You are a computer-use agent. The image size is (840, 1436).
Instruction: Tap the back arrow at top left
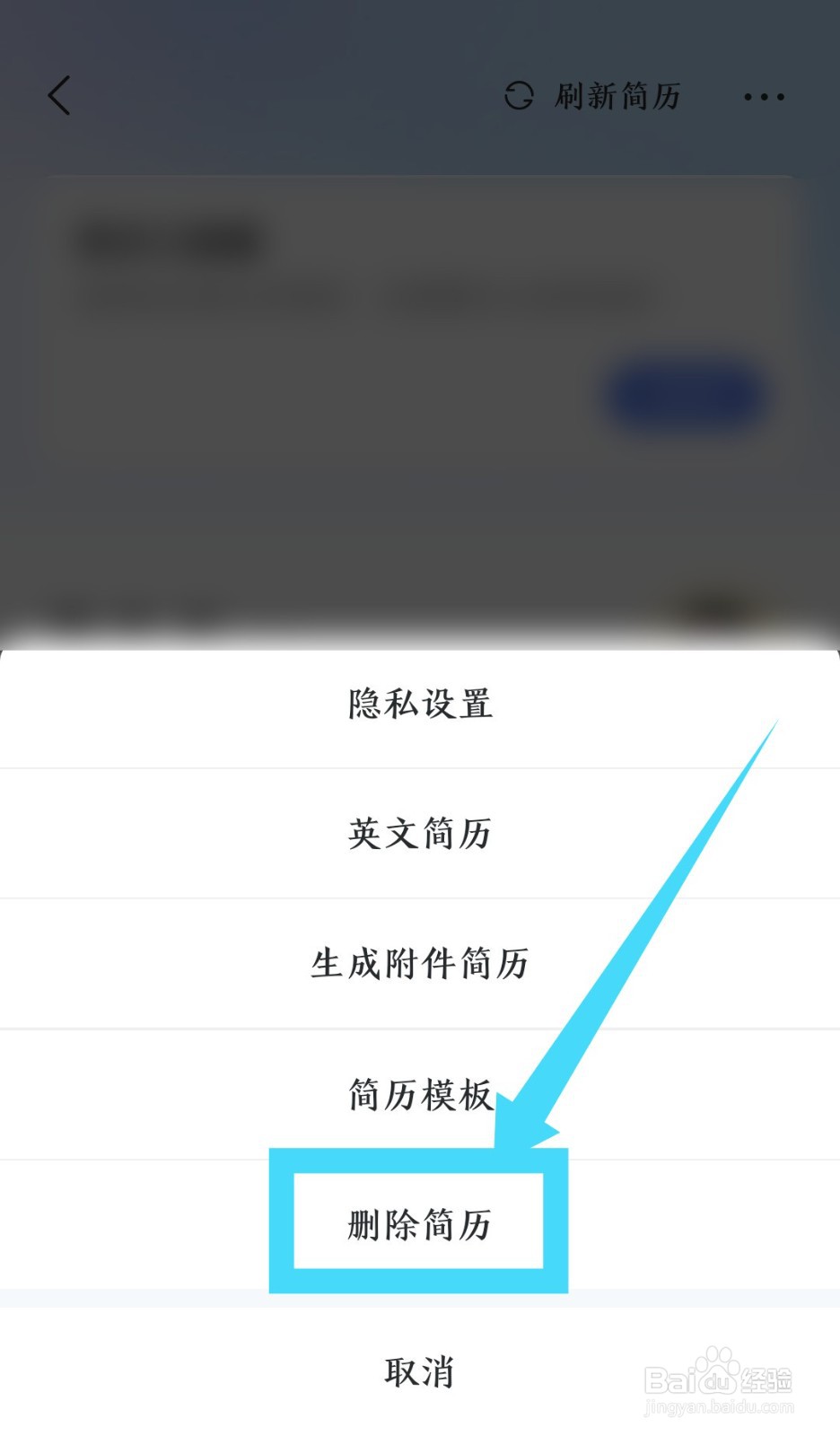click(59, 96)
